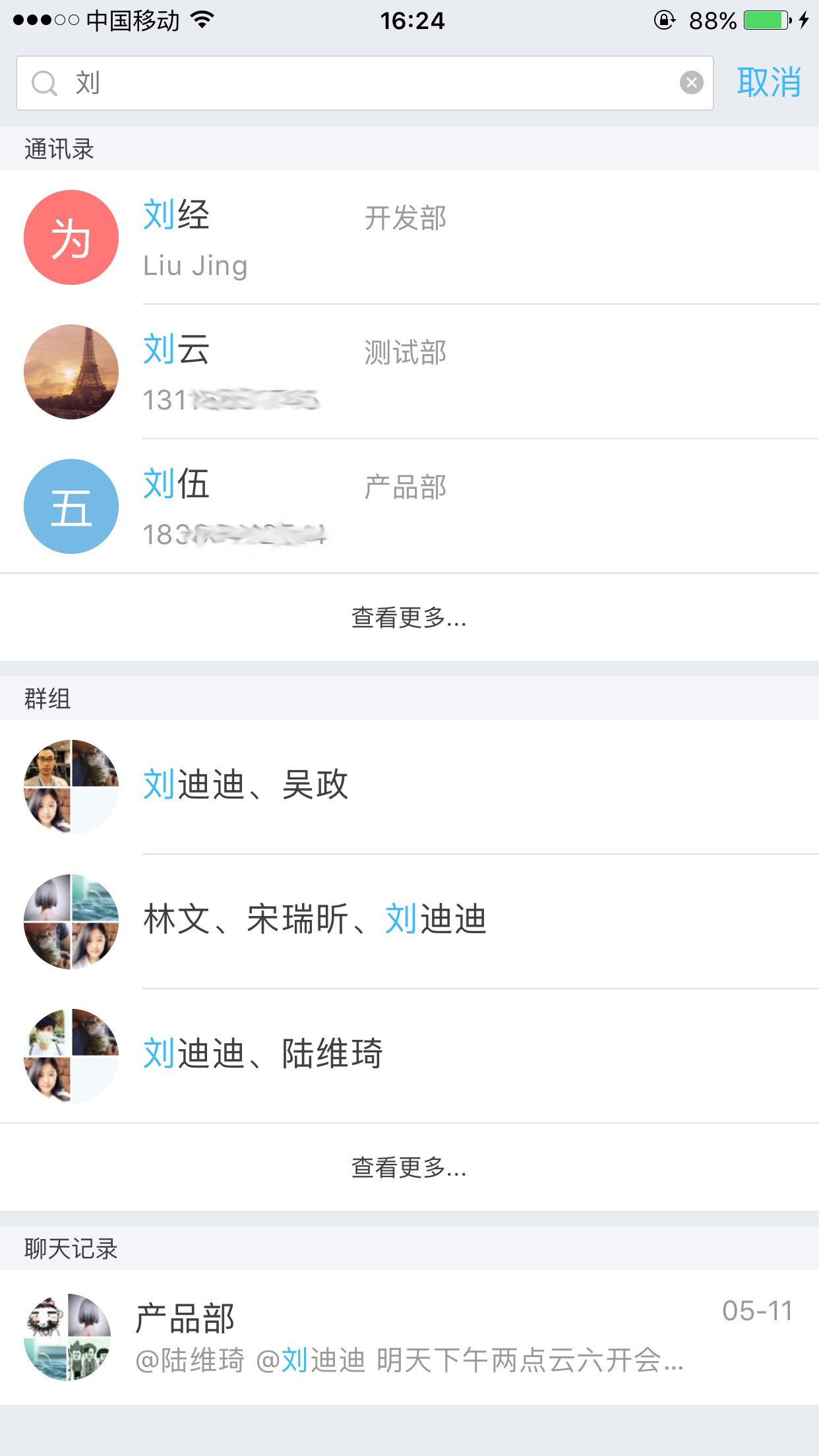Open contact 刘经 from 开发部
The image size is (819, 1456).
[x=409, y=237]
